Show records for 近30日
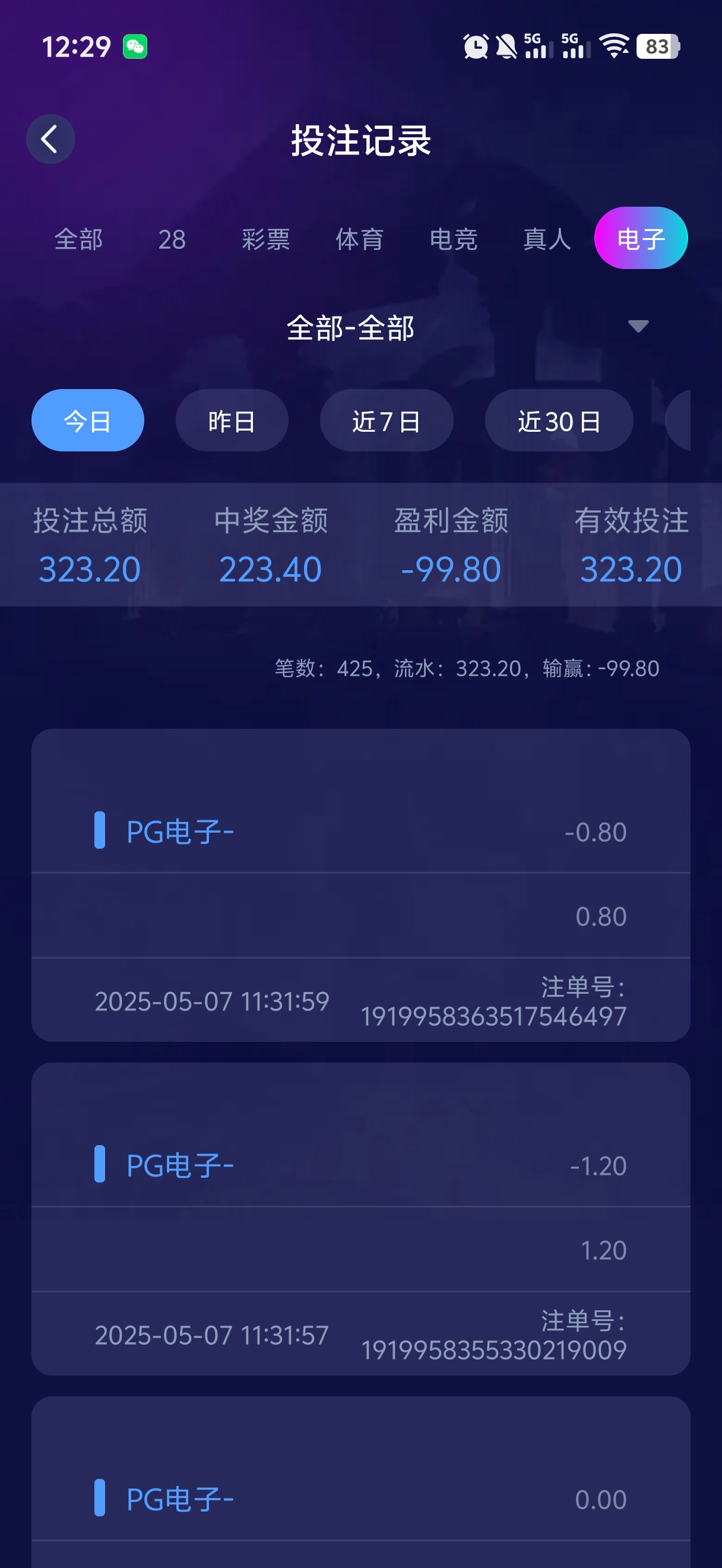Viewport: 722px width, 1568px height. (x=558, y=421)
